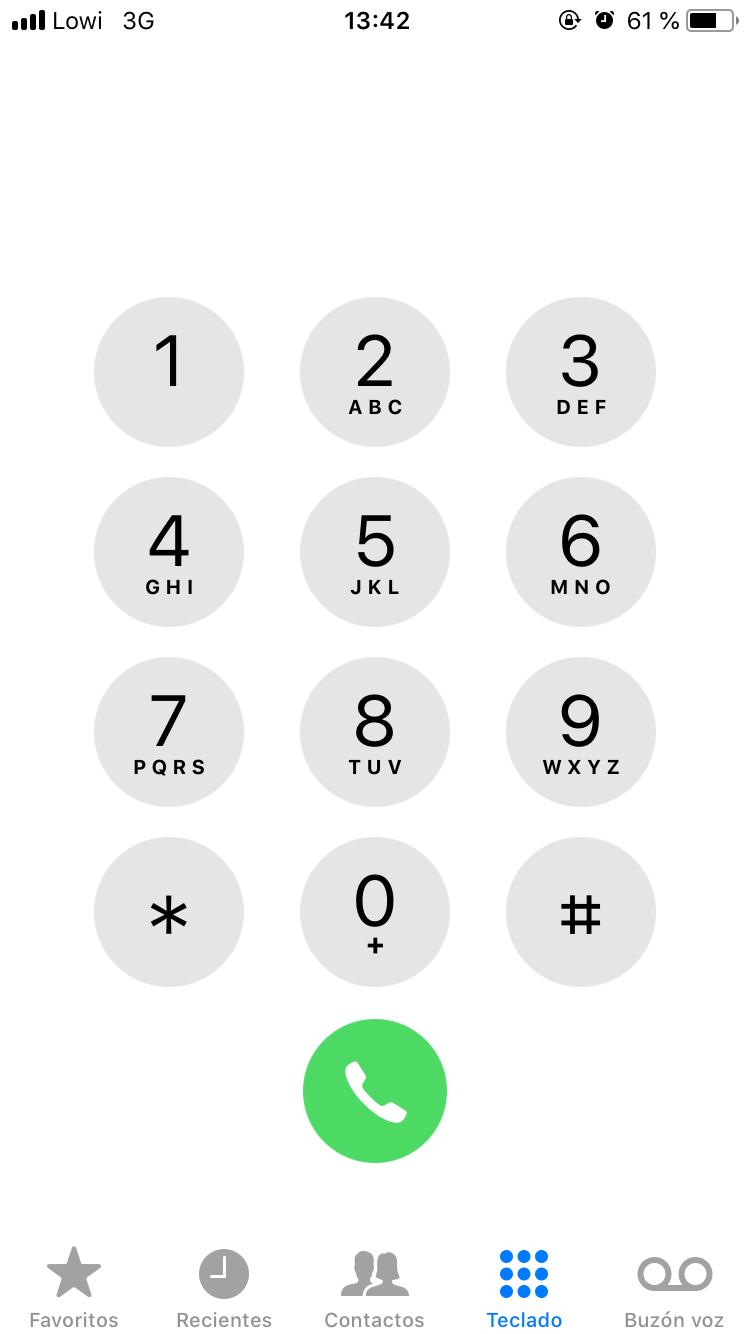
Task: Enter the 9 WXYZ digit
Action: [x=581, y=732]
